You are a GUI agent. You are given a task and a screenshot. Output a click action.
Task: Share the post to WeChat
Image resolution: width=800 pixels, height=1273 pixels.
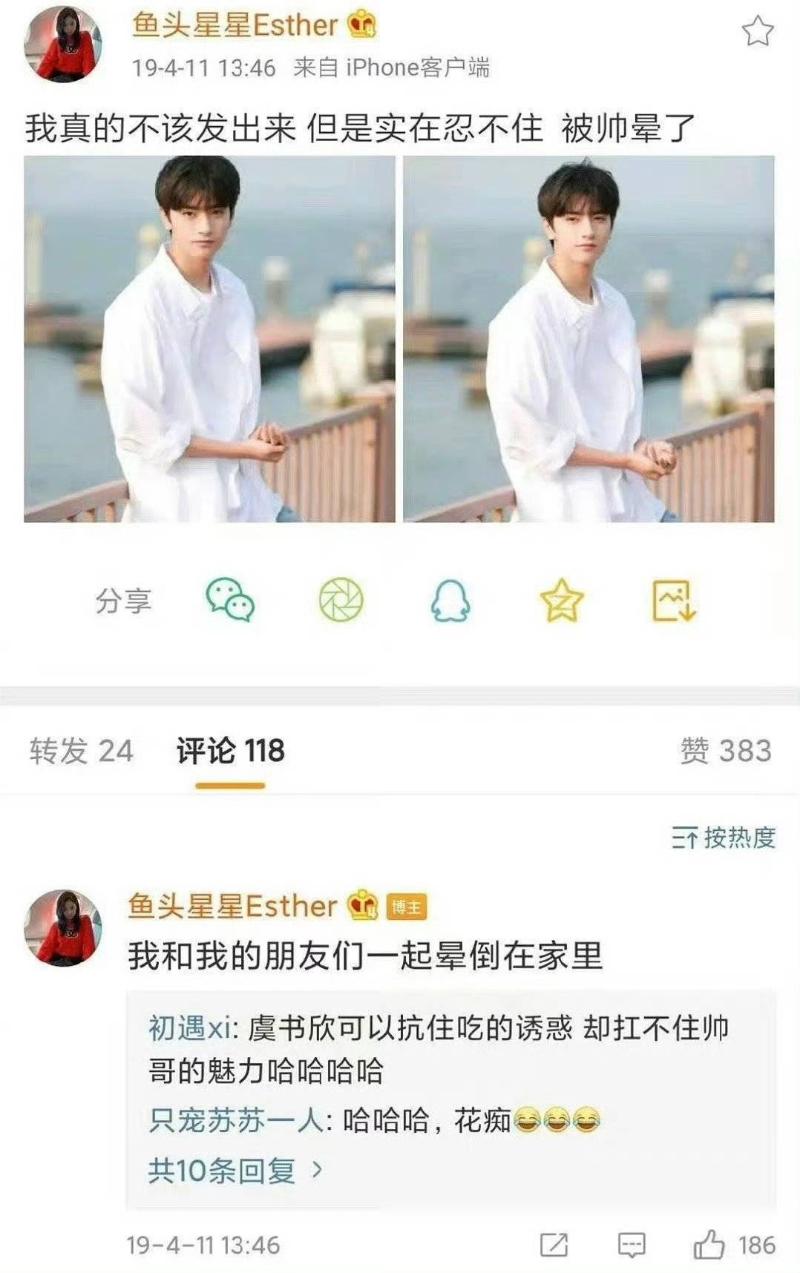pyautogui.click(x=230, y=601)
